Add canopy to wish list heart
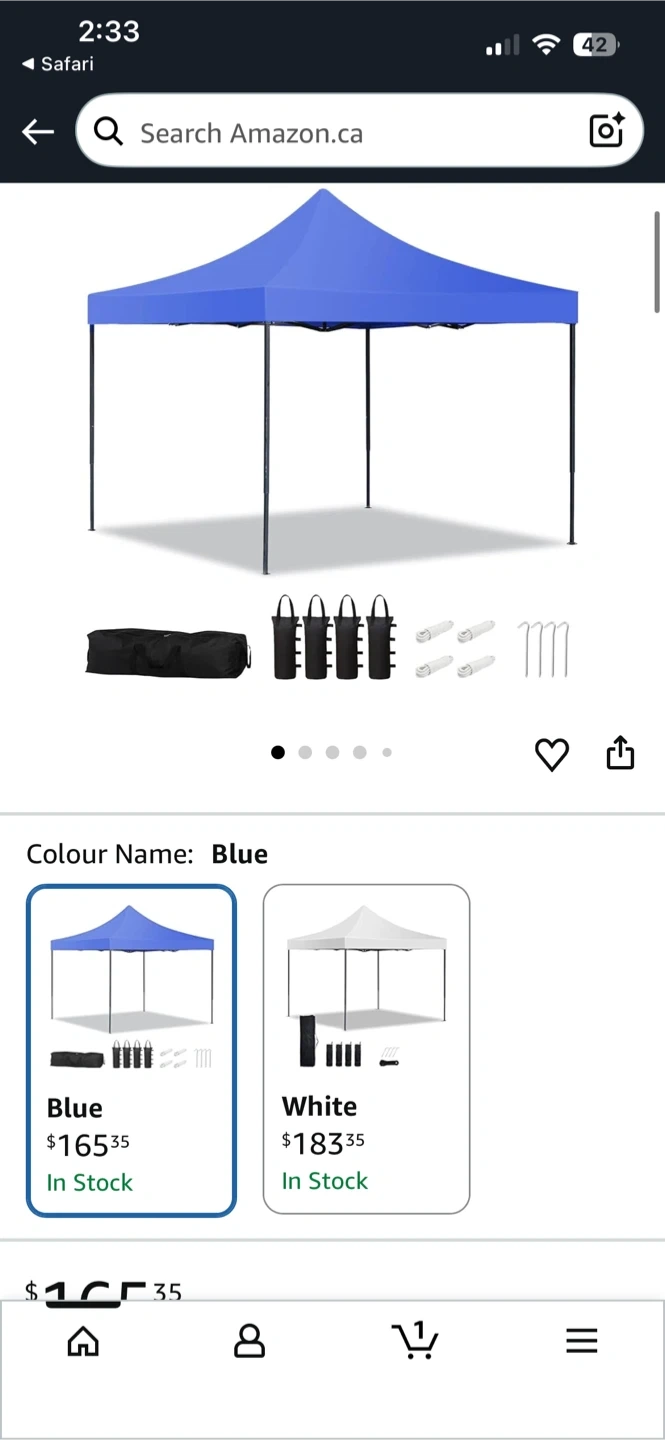665x1440 pixels. pyautogui.click(x=551, y=754)
